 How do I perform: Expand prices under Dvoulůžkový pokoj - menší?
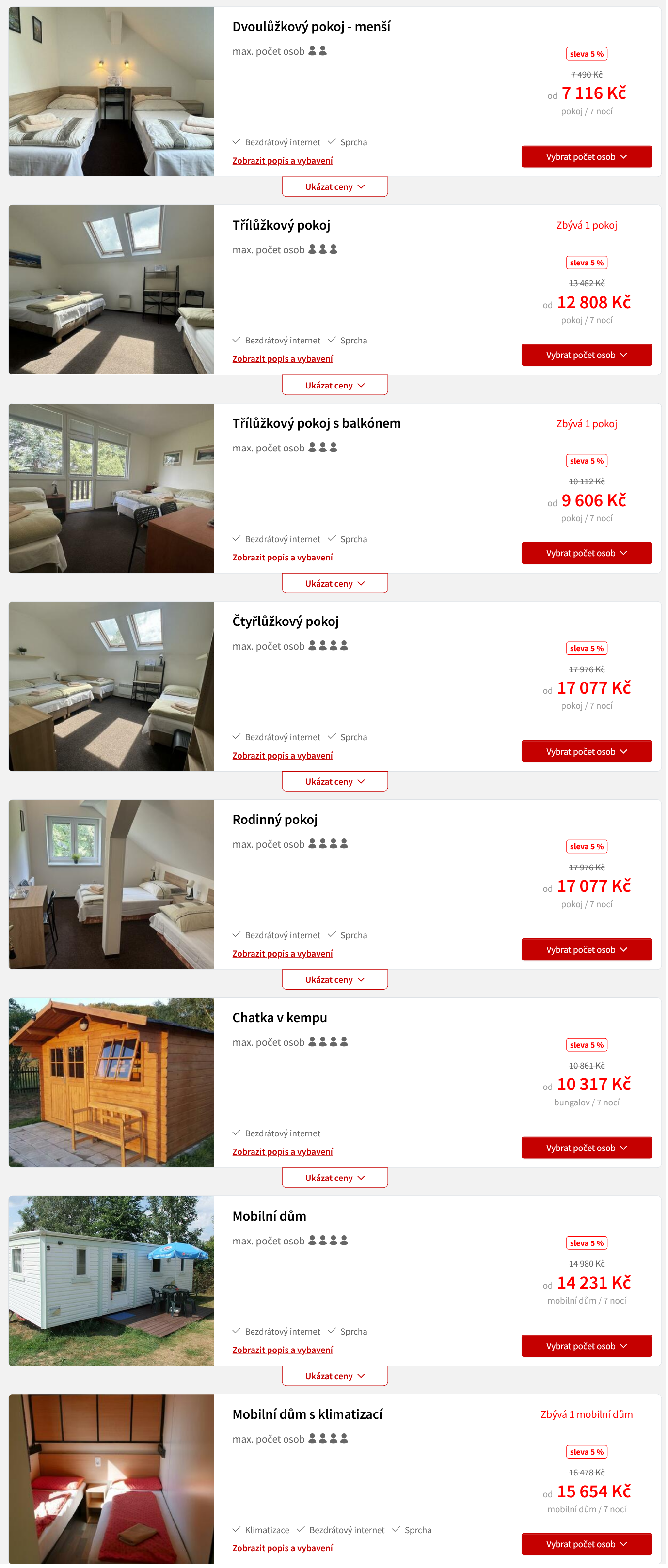[x=334, y=187]
